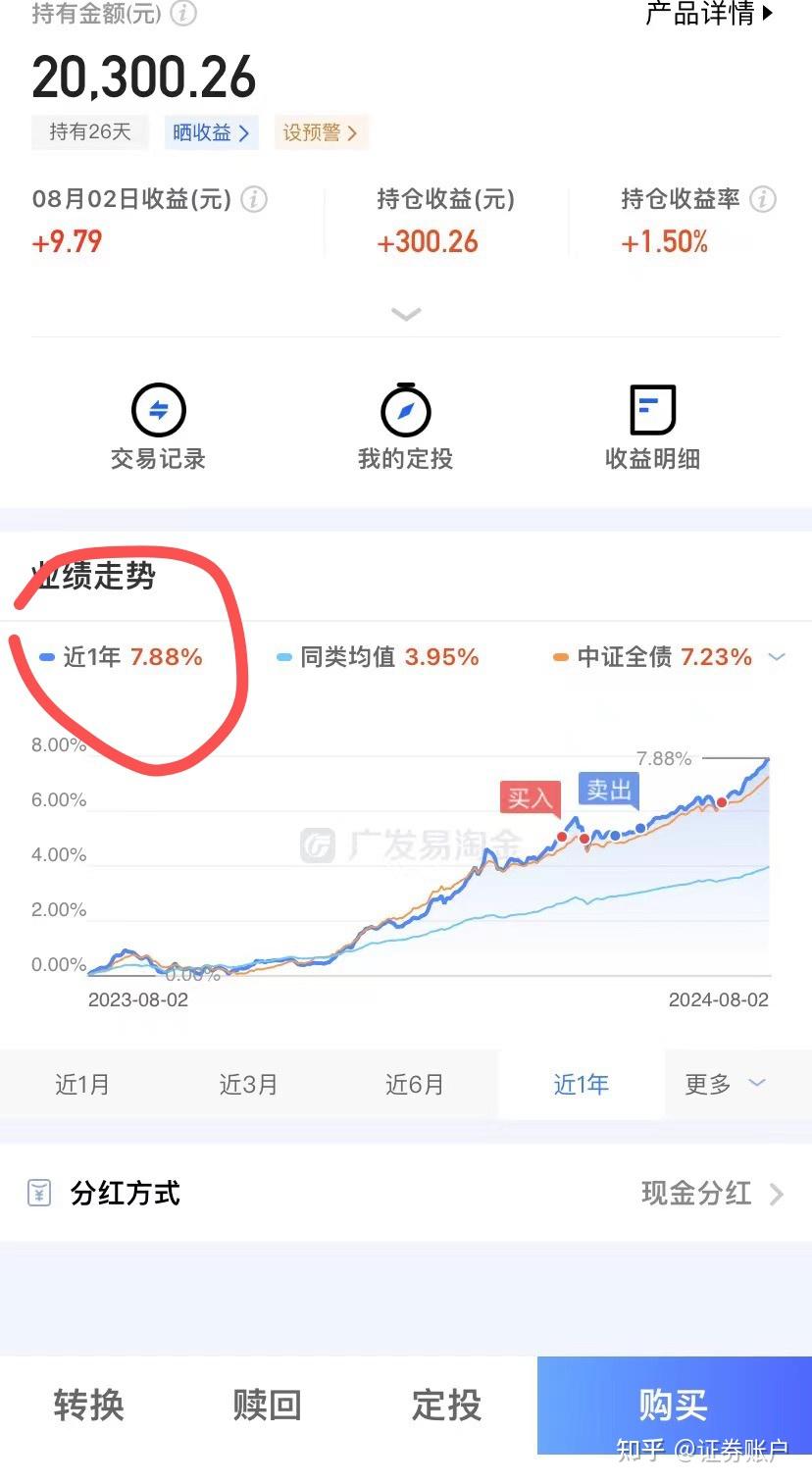Expand the chevron below the earnings summary
812x1484 pixels.
pyautogui.click(x=406, y=315)
